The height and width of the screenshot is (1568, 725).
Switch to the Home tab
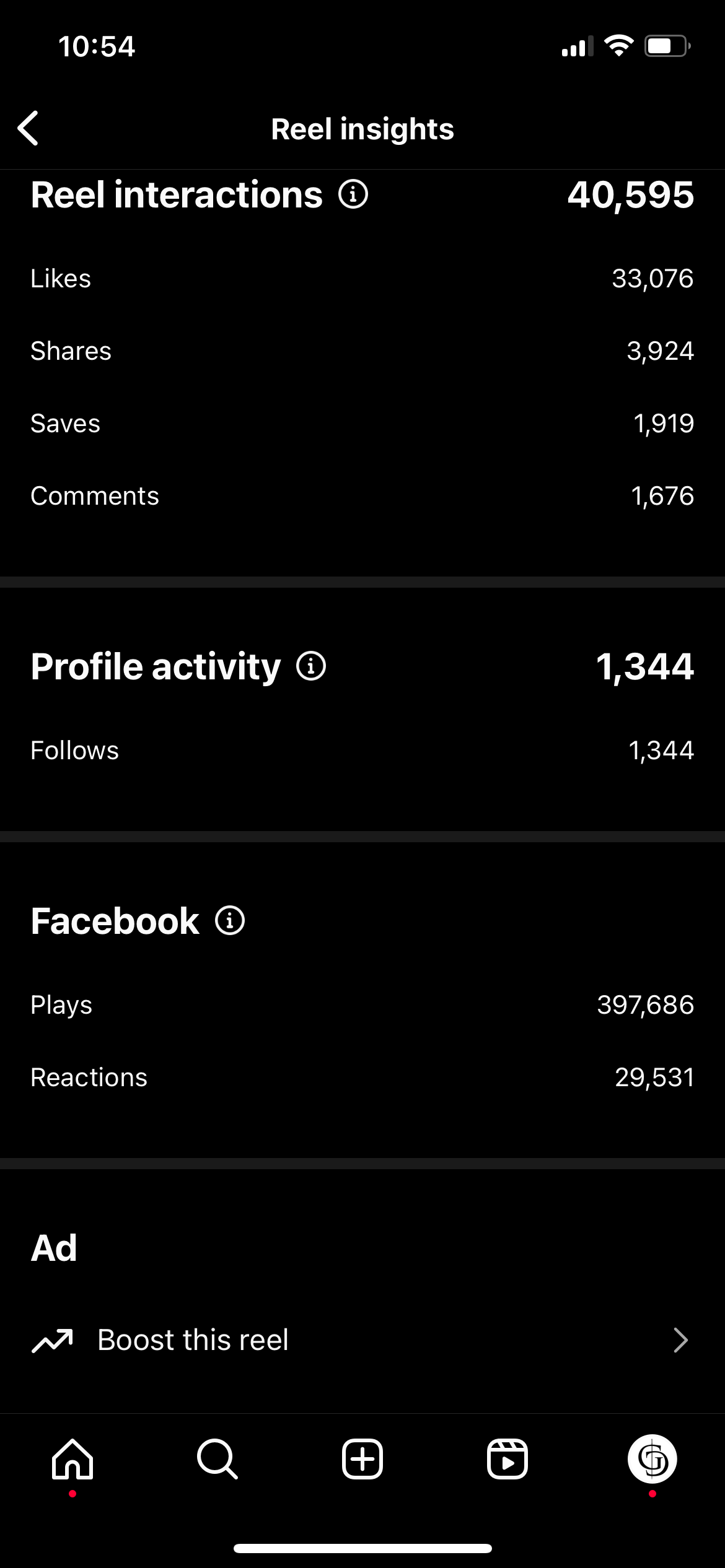point(72,1459)
